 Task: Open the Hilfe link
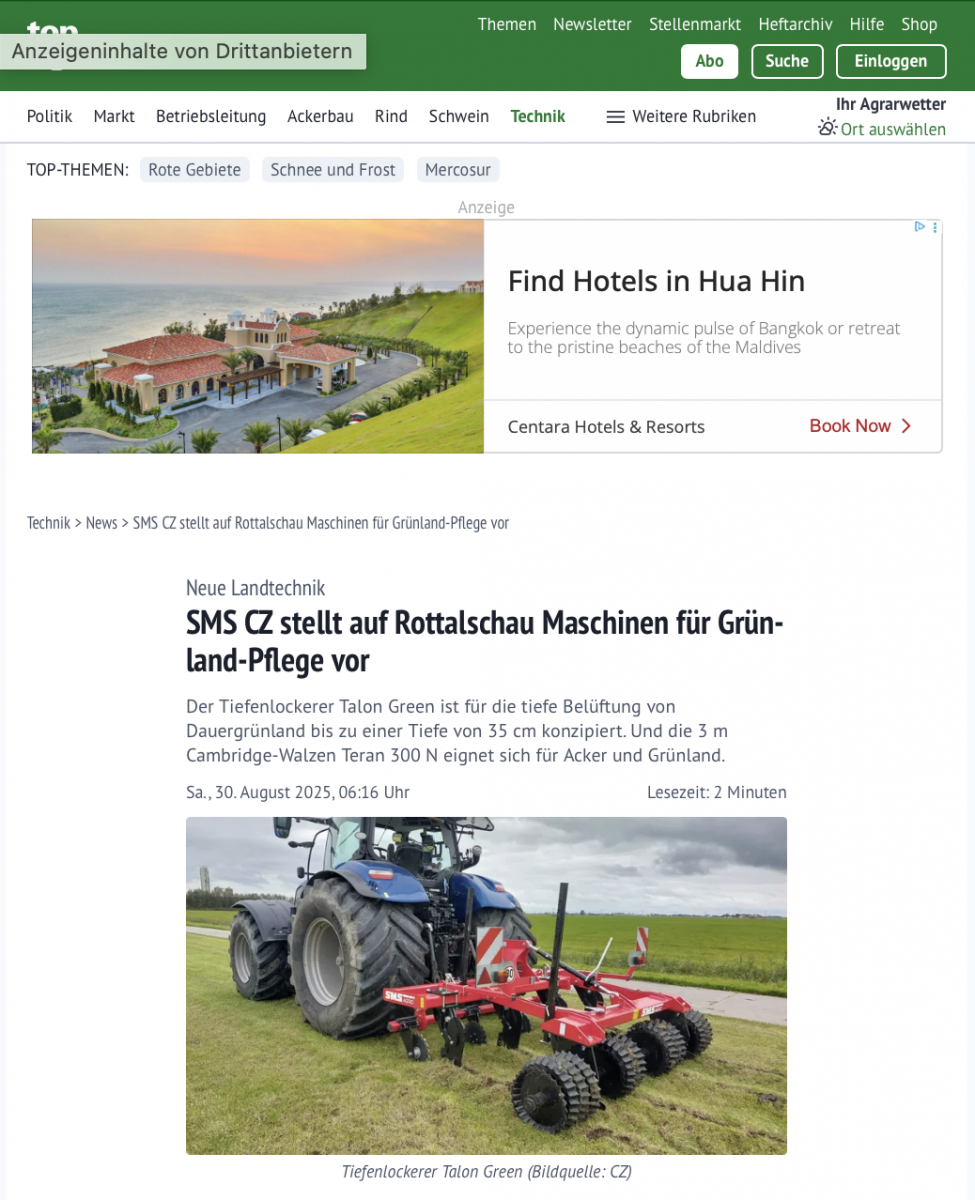(x=866, y=24)
